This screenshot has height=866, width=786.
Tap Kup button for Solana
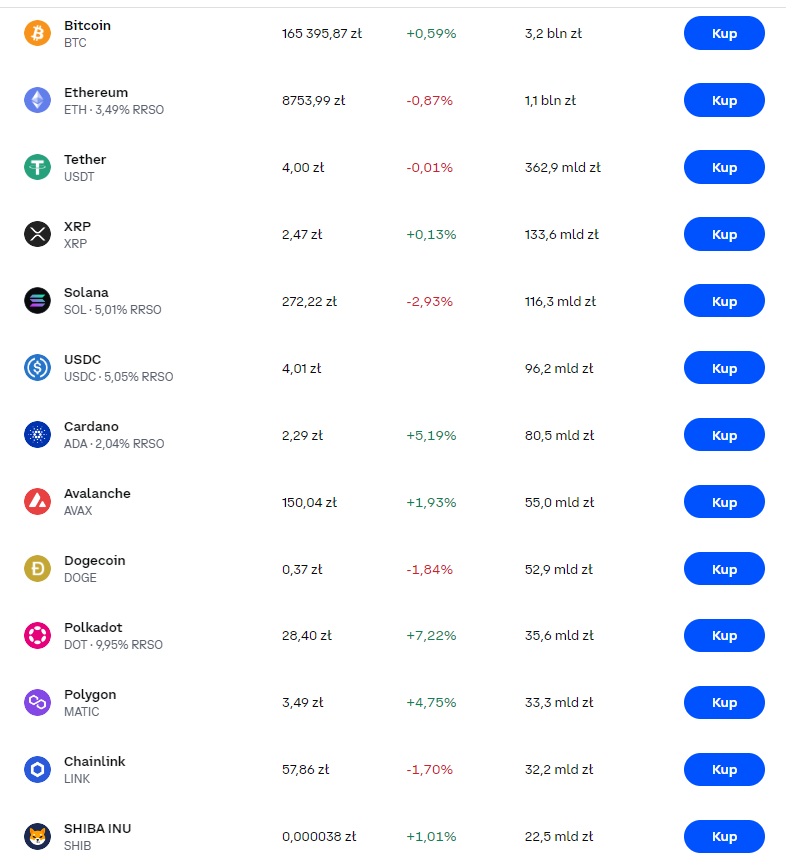[724, 301]
